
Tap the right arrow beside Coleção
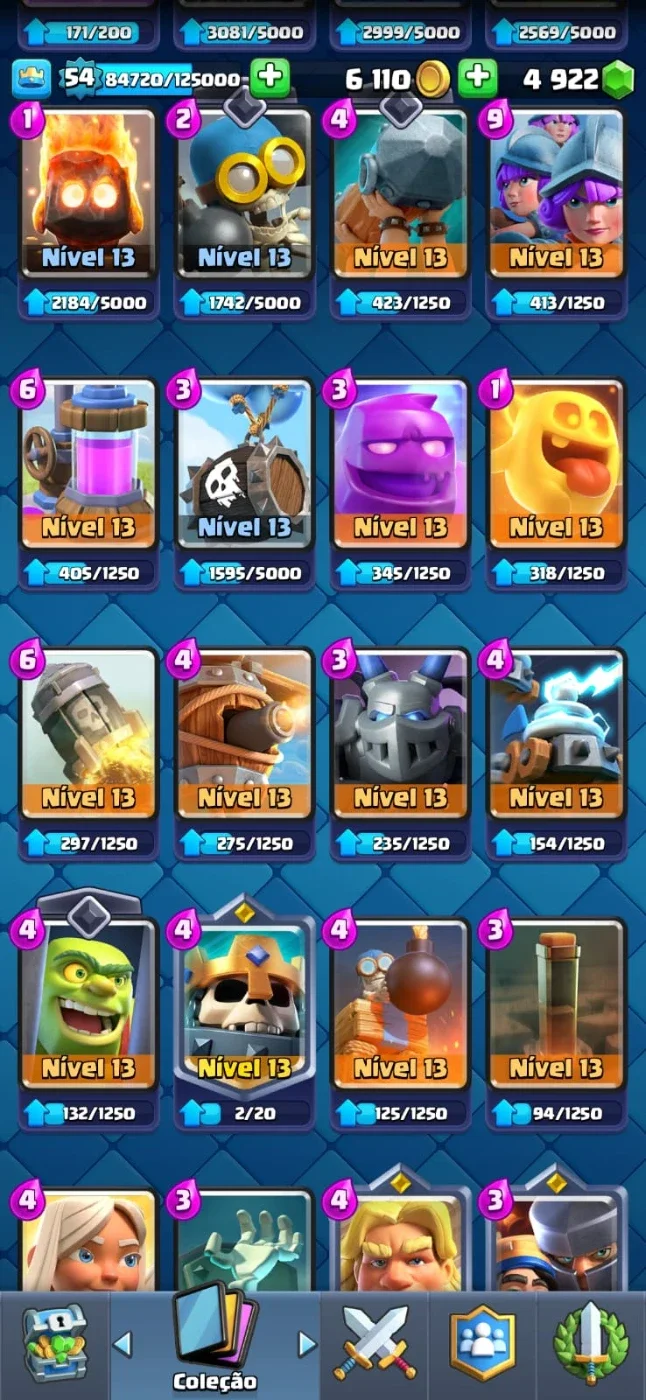pyautogui.click(x=307, y=1344)
